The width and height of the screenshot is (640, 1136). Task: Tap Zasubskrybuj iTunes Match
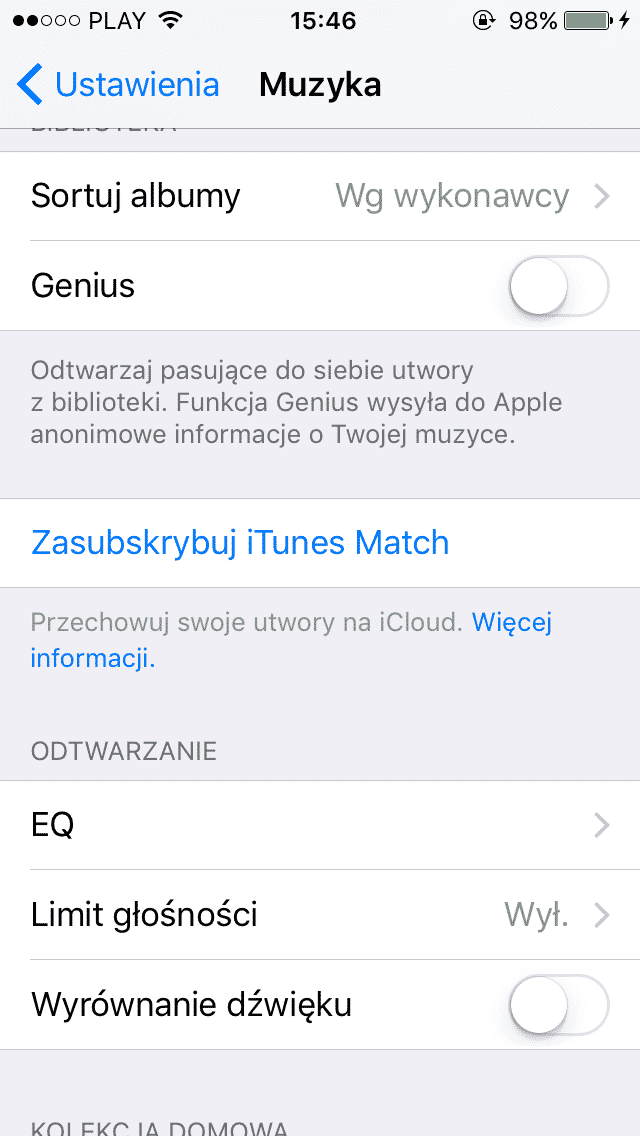click(x=240, y=543)
